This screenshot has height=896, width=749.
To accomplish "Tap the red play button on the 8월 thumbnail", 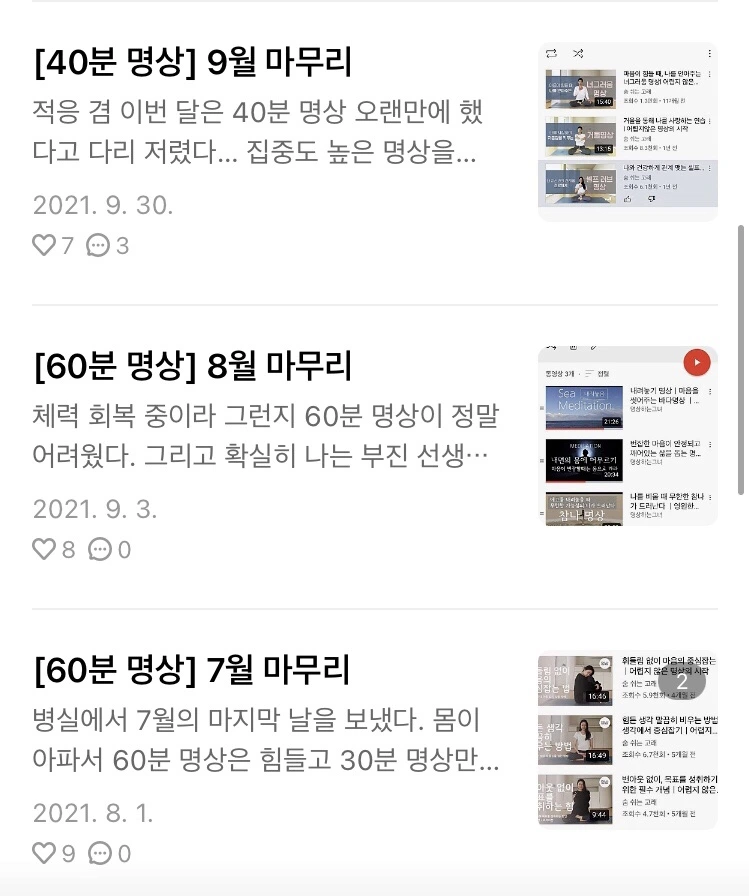I will (695, 362).
